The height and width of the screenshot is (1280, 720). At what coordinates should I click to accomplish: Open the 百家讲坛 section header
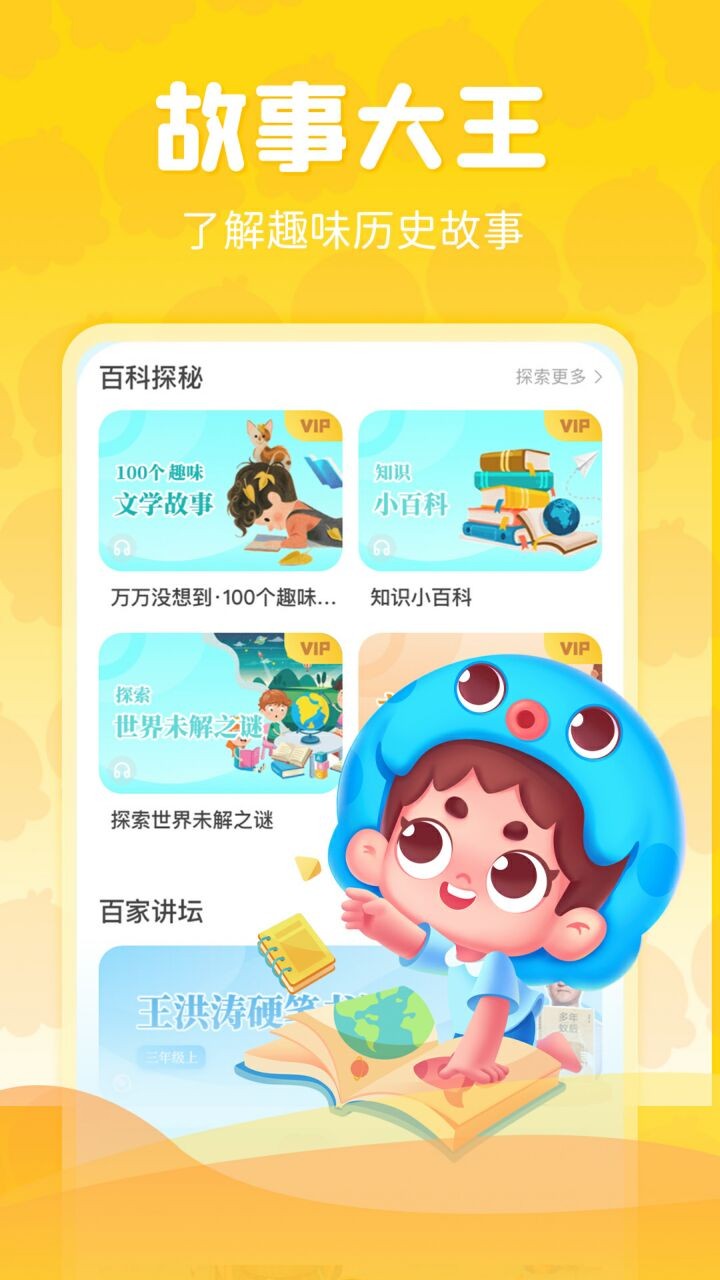[x=152, y=910]
